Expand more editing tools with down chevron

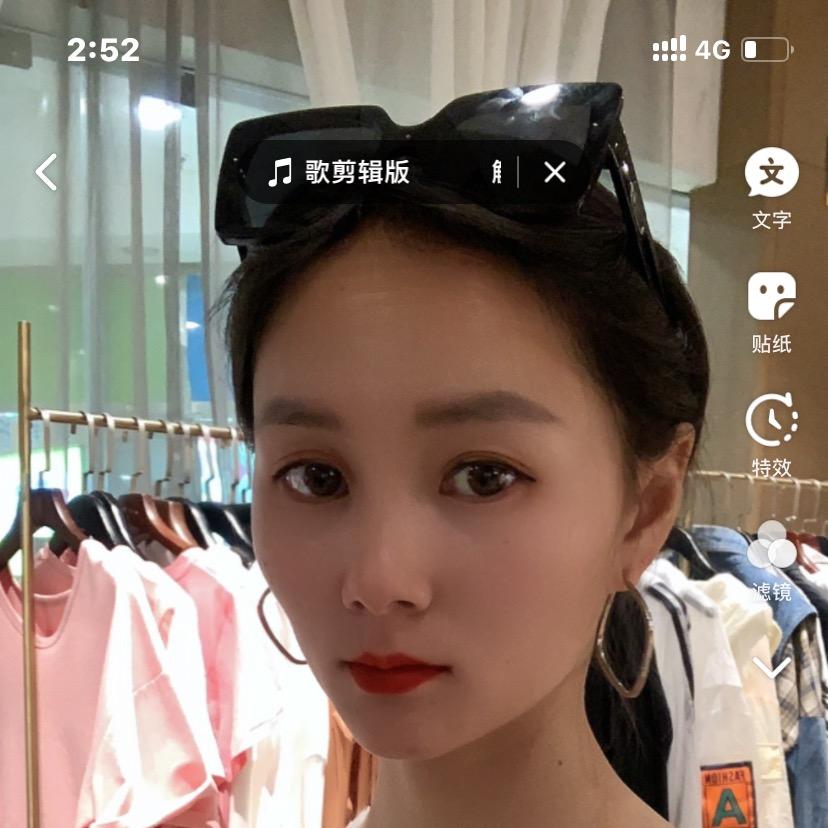[x=771, y=667]
